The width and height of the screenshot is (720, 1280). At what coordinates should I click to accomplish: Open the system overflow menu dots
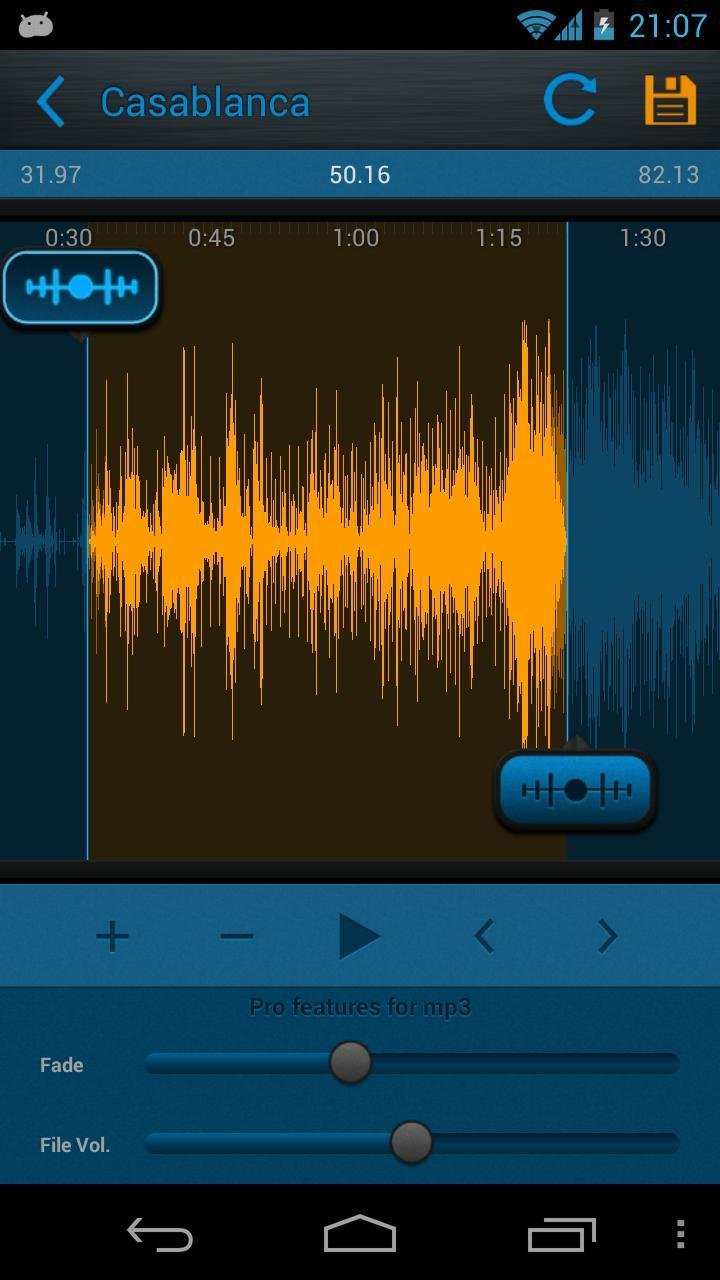(680, 1235)
